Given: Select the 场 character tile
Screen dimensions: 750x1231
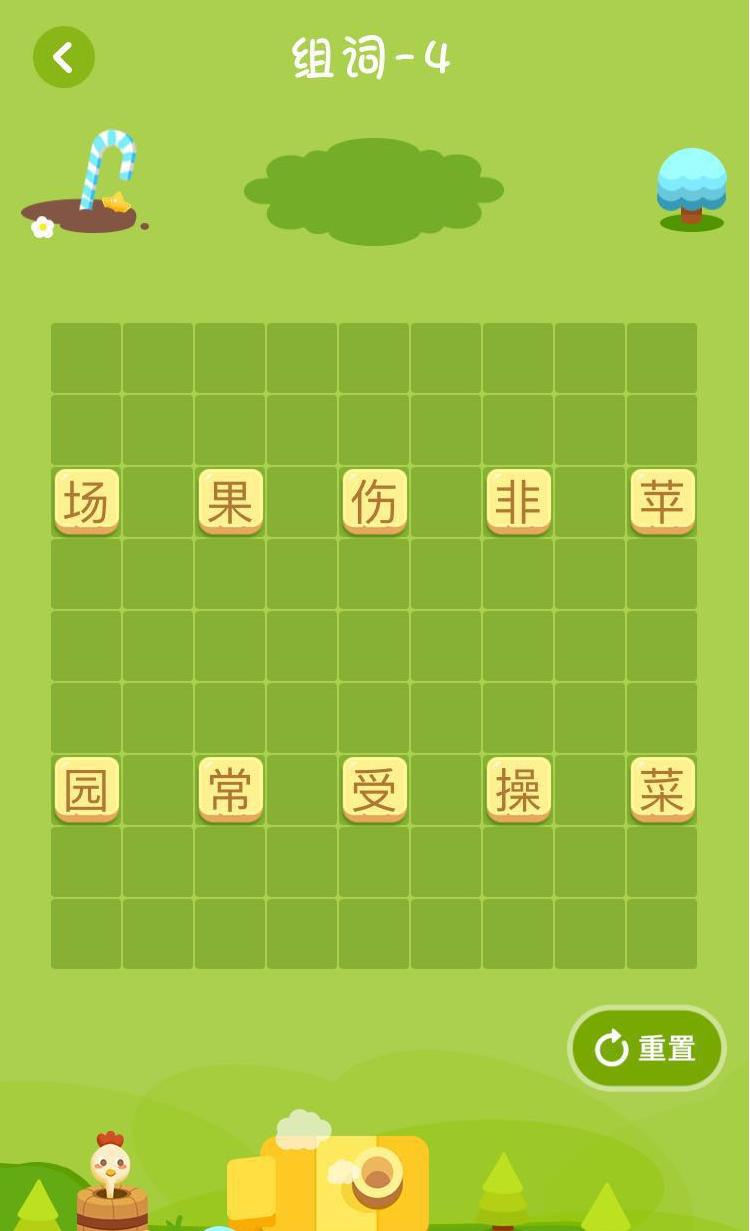Looking at the screenshot, I should [x=87, y=501].
